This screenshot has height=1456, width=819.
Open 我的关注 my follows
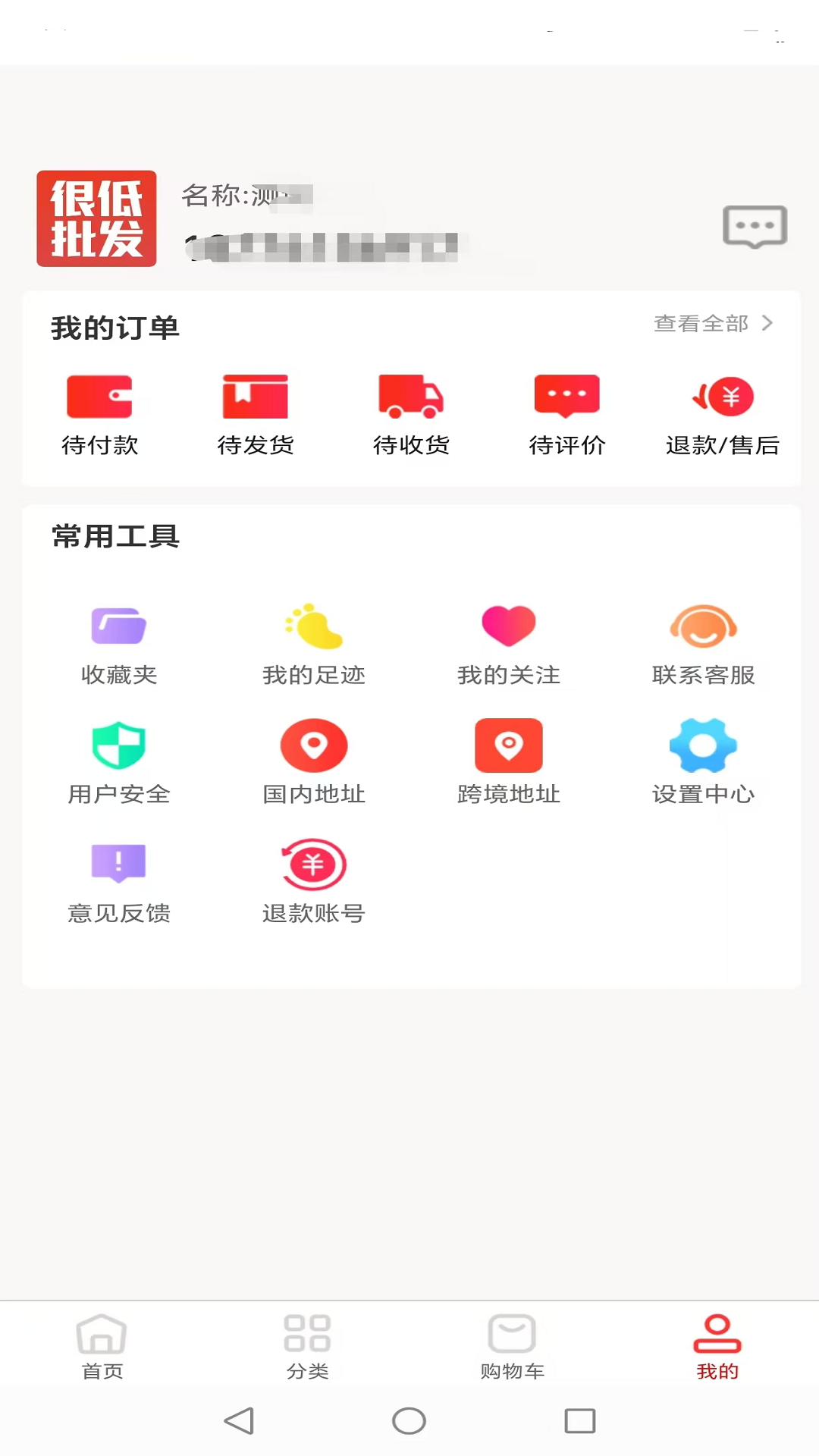point(509,641)
